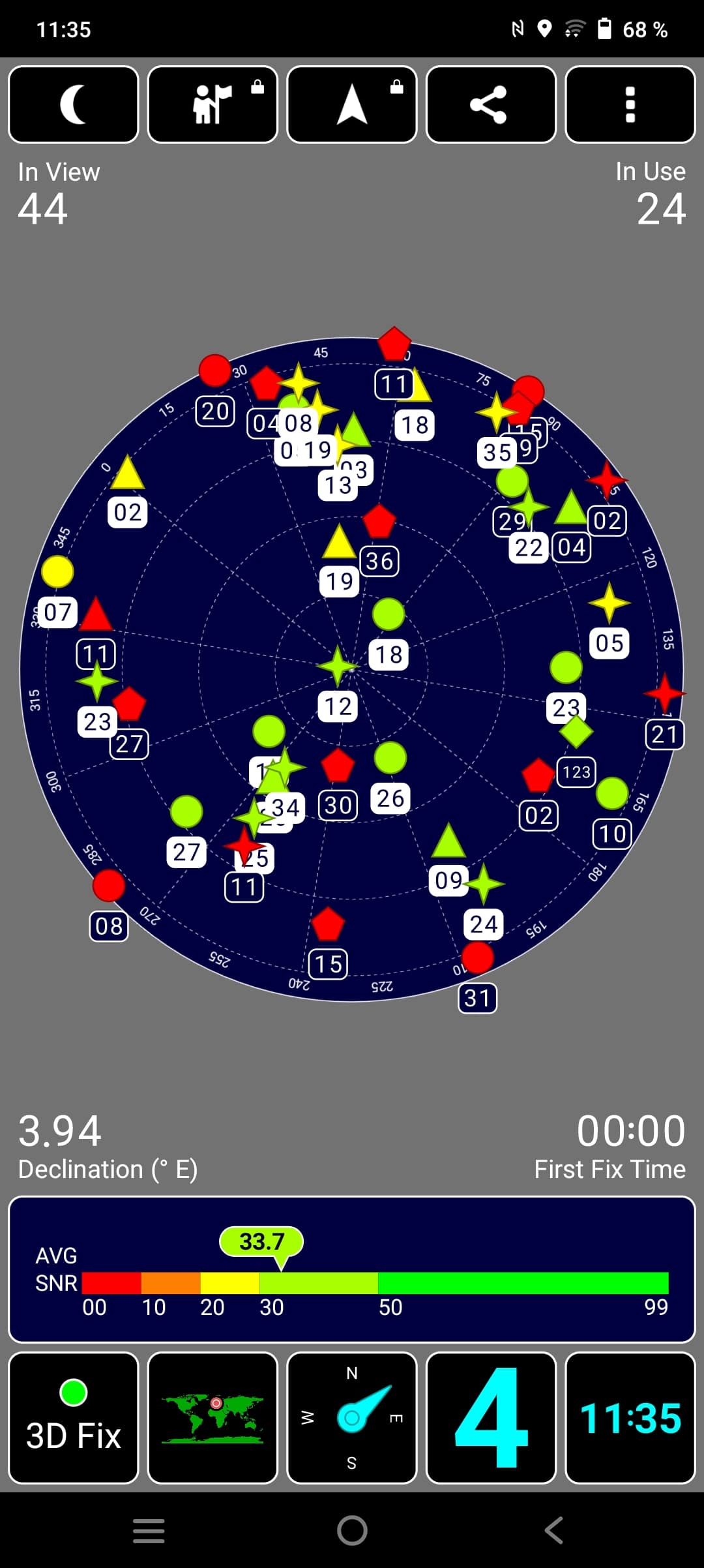
Task: Open the locked waypoint person-with-flag button
Action: click(x=213, y=104)
